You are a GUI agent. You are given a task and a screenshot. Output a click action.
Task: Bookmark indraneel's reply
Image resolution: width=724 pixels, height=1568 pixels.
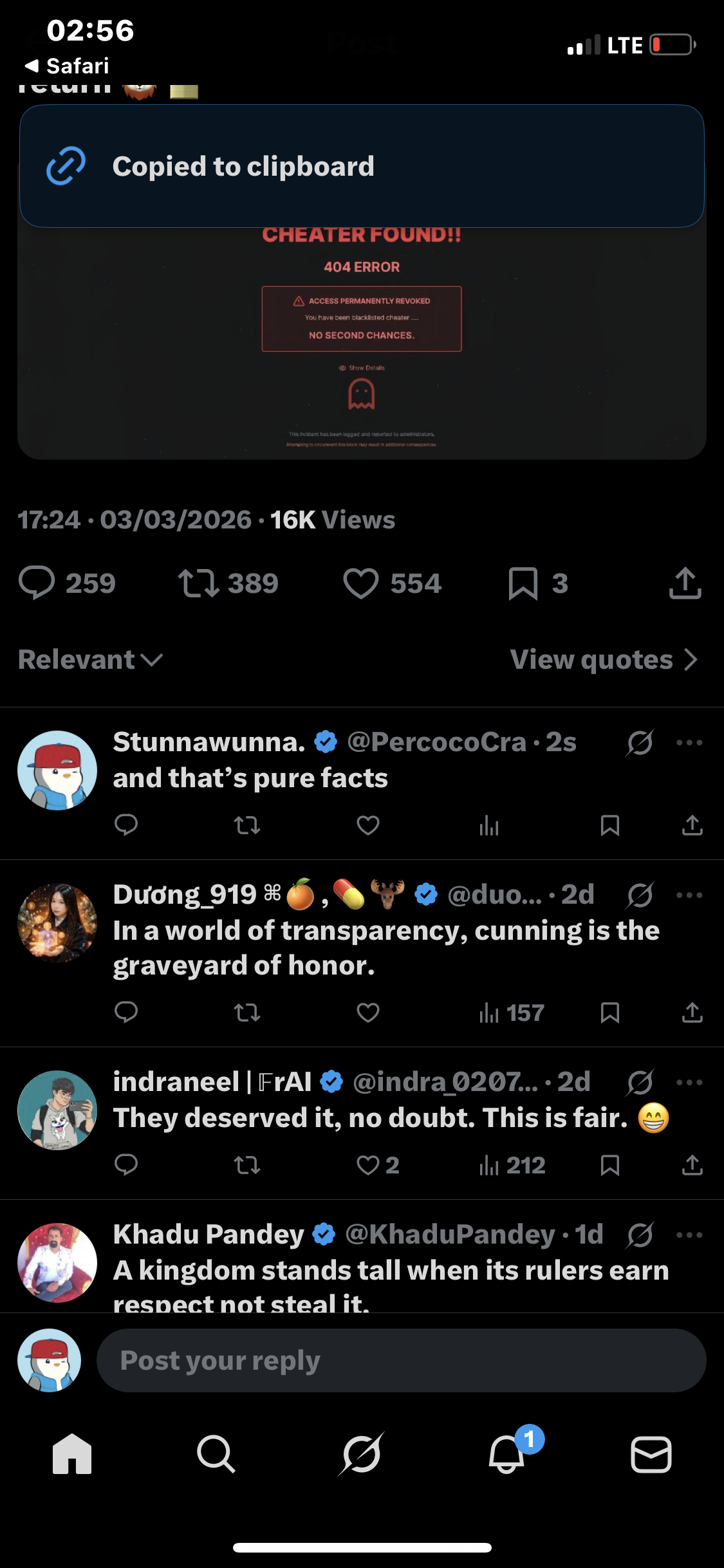tap(609, 1165)
